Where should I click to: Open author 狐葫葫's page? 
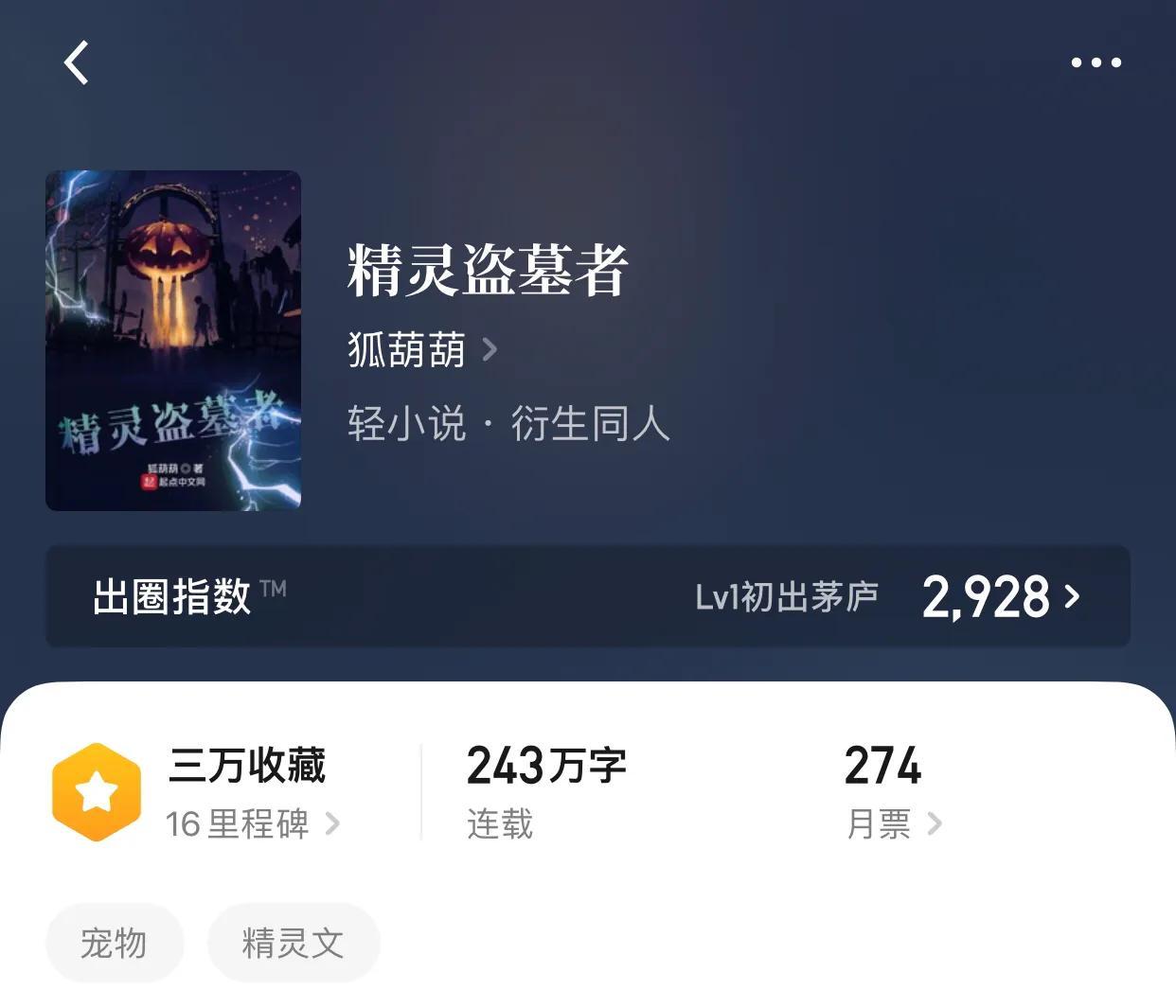pyautogui.click(x=422, y=349)
